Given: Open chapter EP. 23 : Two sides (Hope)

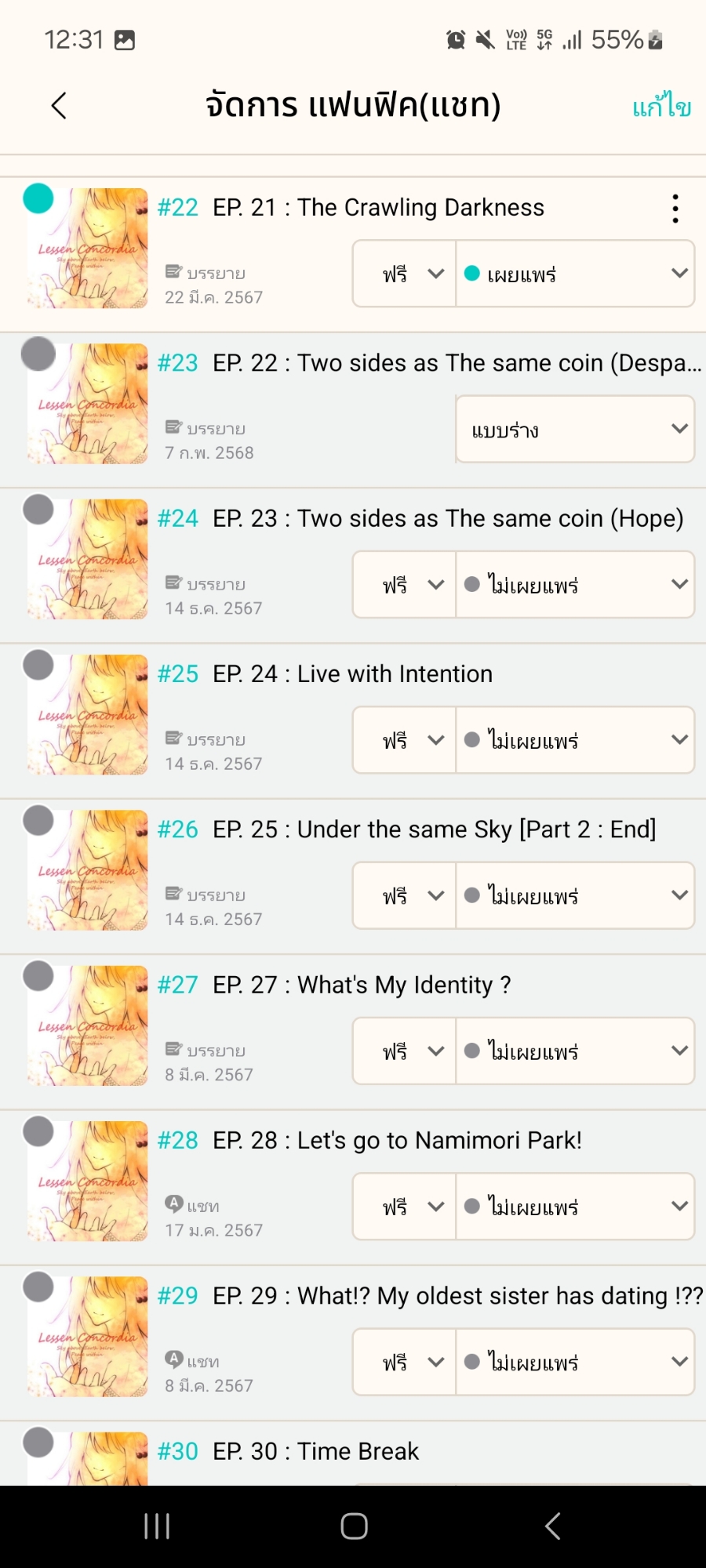Looking at the screenshot, I should tap(447, 518).
